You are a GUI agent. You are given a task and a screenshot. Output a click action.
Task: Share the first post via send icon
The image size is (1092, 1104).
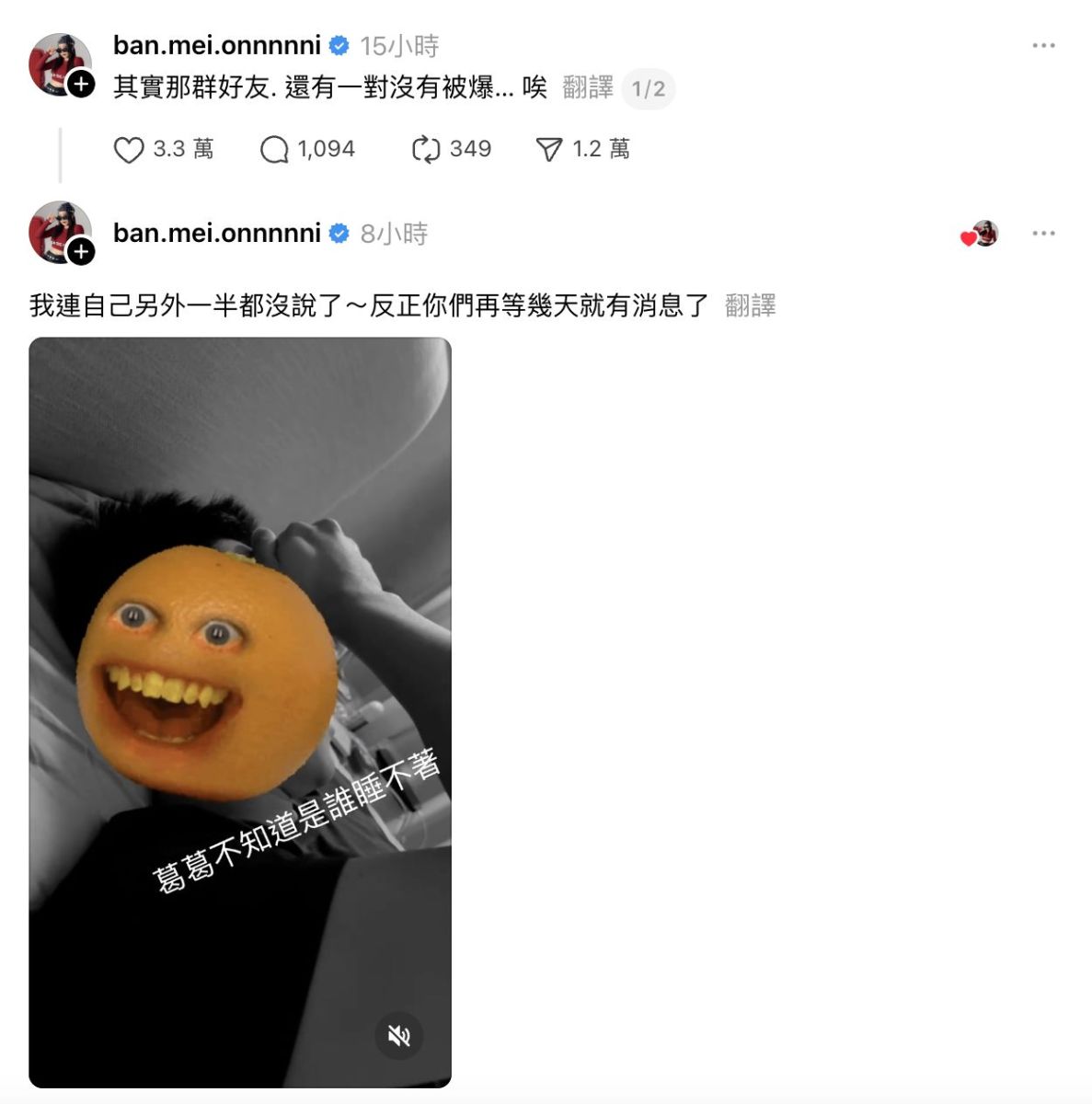coord(549,150)
